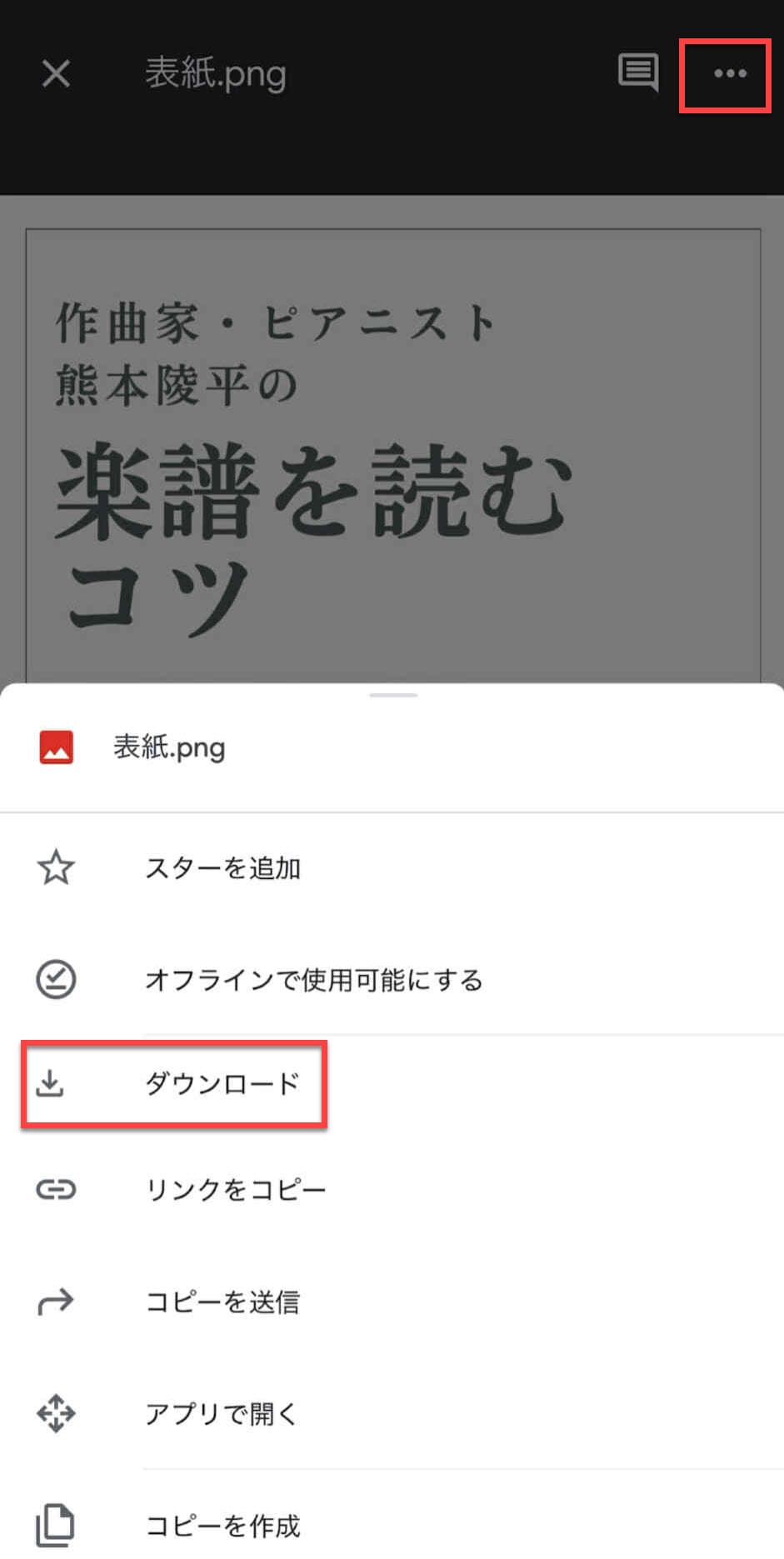Close the 表紙.png preview
784x1559 pixels.
[56, 73]
